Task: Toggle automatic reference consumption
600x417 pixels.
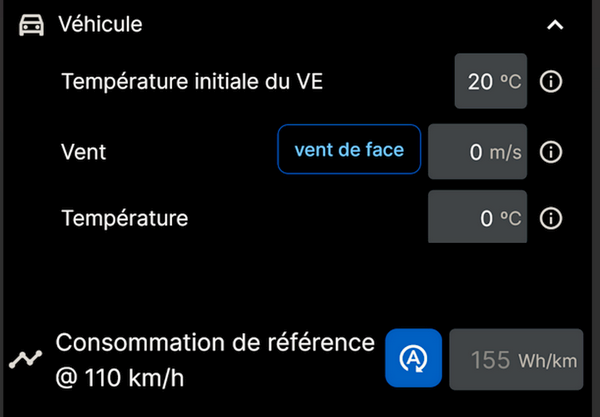Action: coord(413,358)
